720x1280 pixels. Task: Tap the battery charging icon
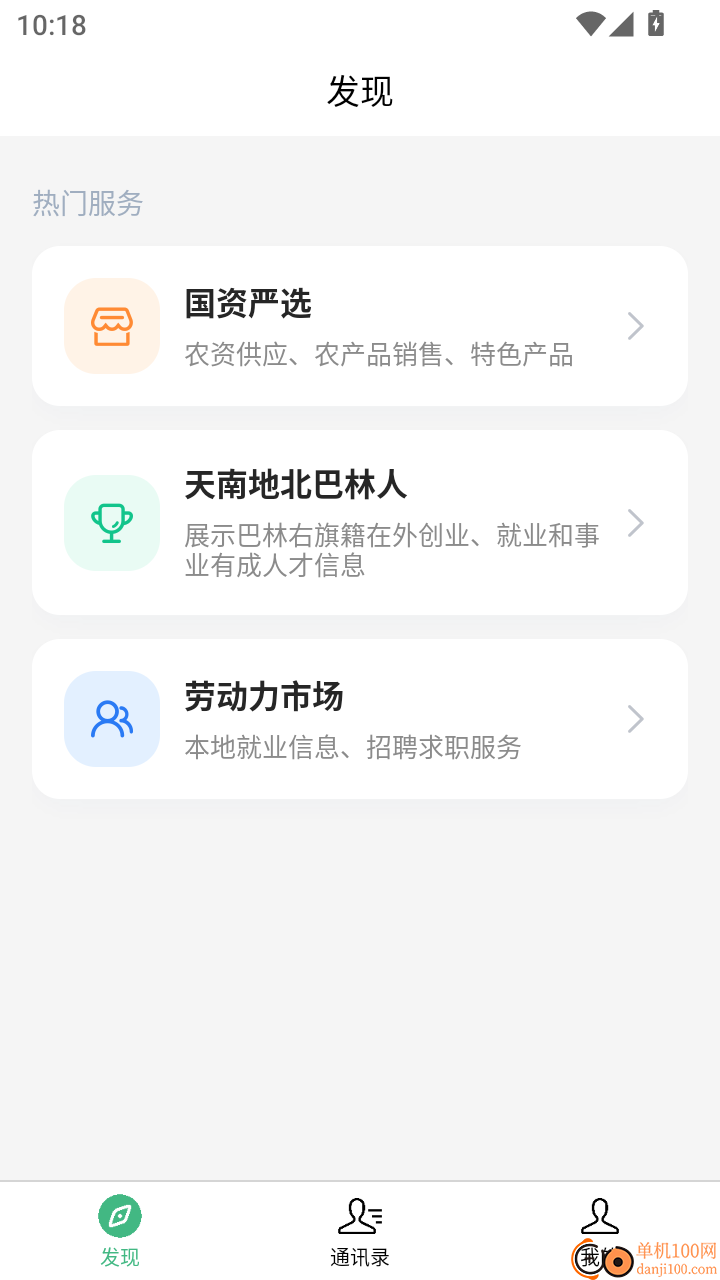[x=655, y=25]
